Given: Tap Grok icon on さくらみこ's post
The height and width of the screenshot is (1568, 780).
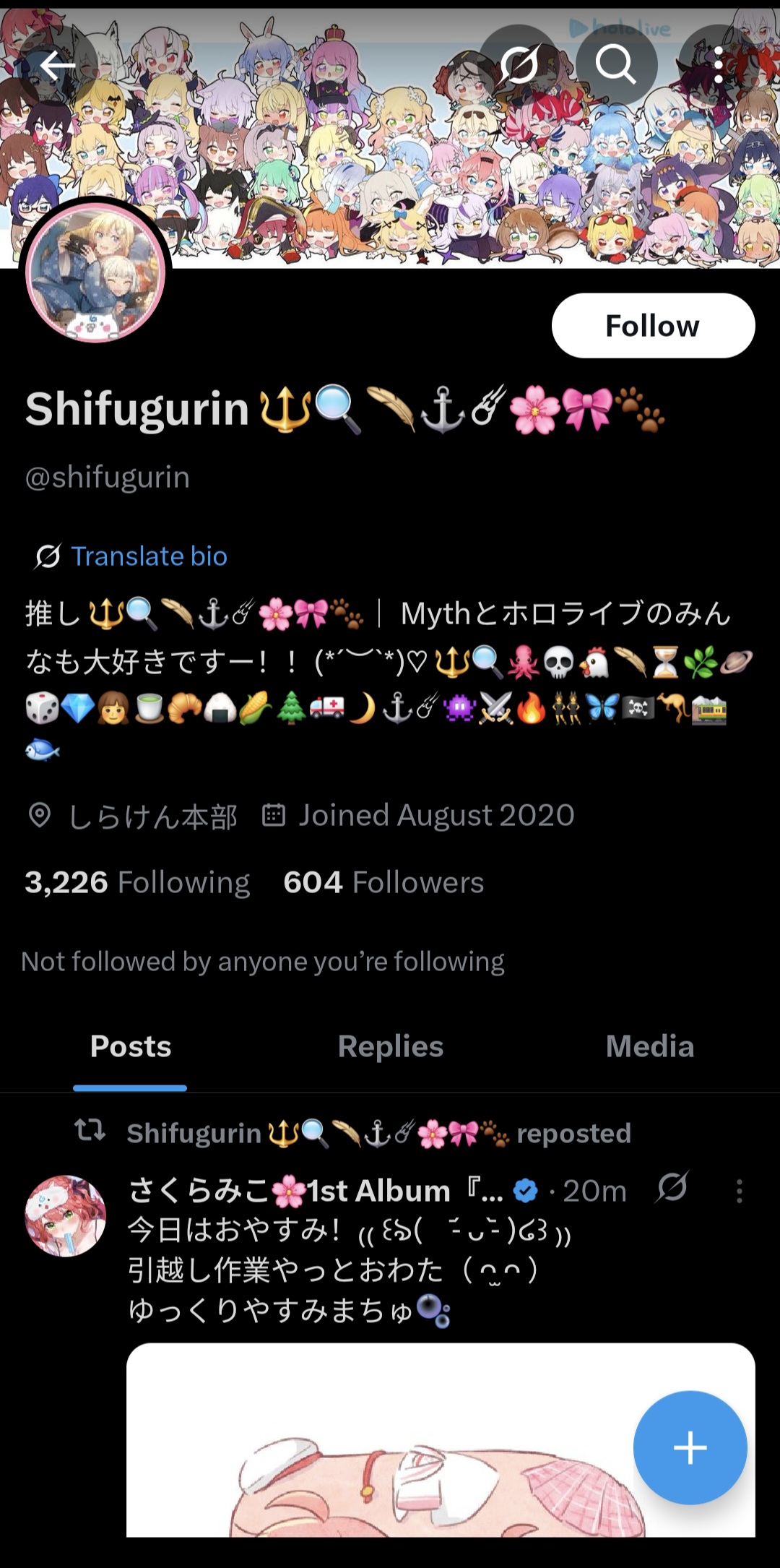Looking at the screenshot, I should coord(672,1188).
